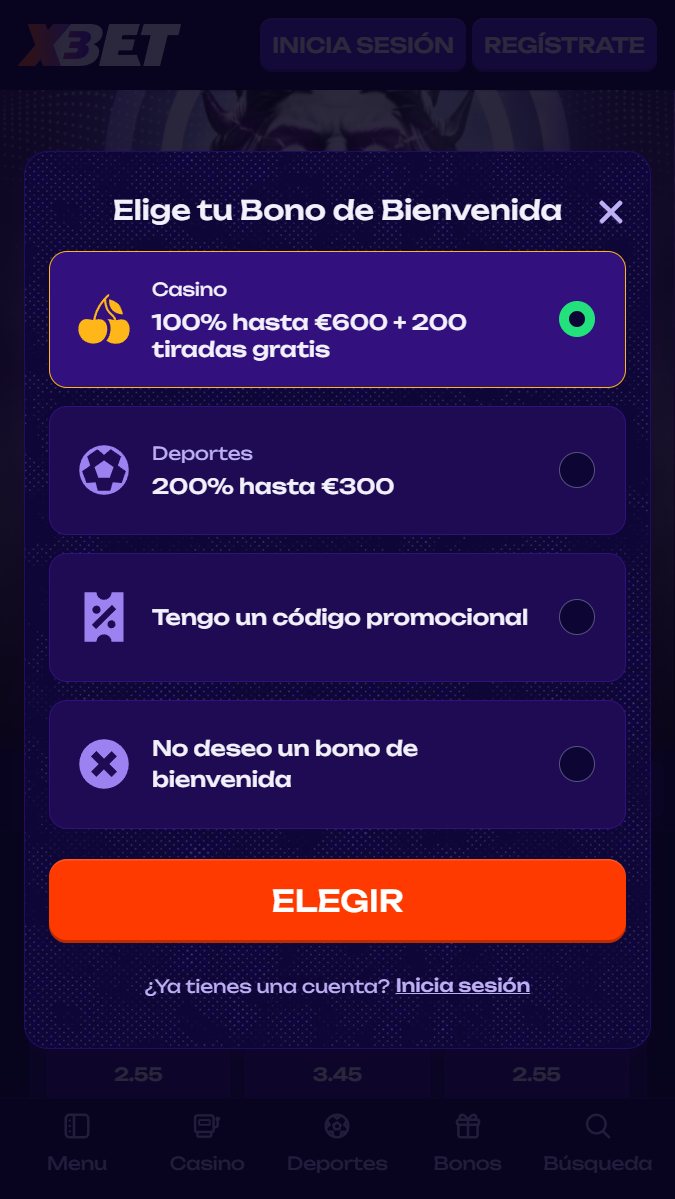Pick No deseo un bono de bienvenida
This screenshot has height=1199, width=675.
pyautogui.click(x=337, y=764)
